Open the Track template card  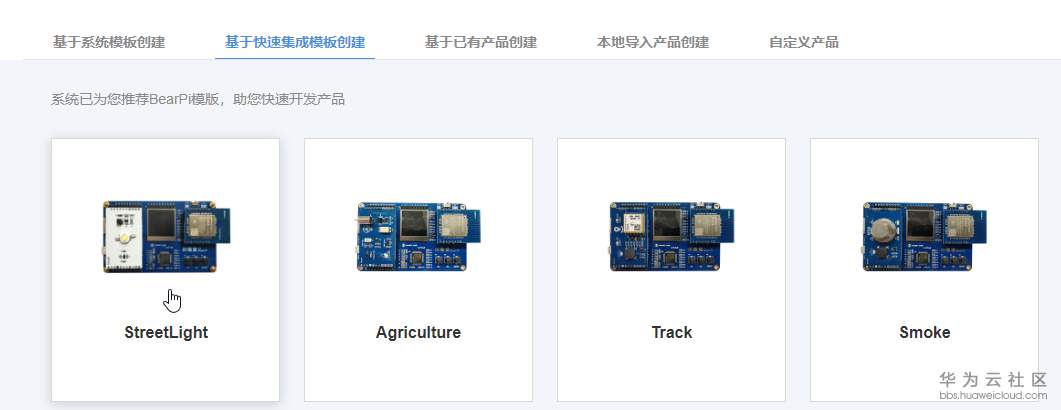click(671, 269)
